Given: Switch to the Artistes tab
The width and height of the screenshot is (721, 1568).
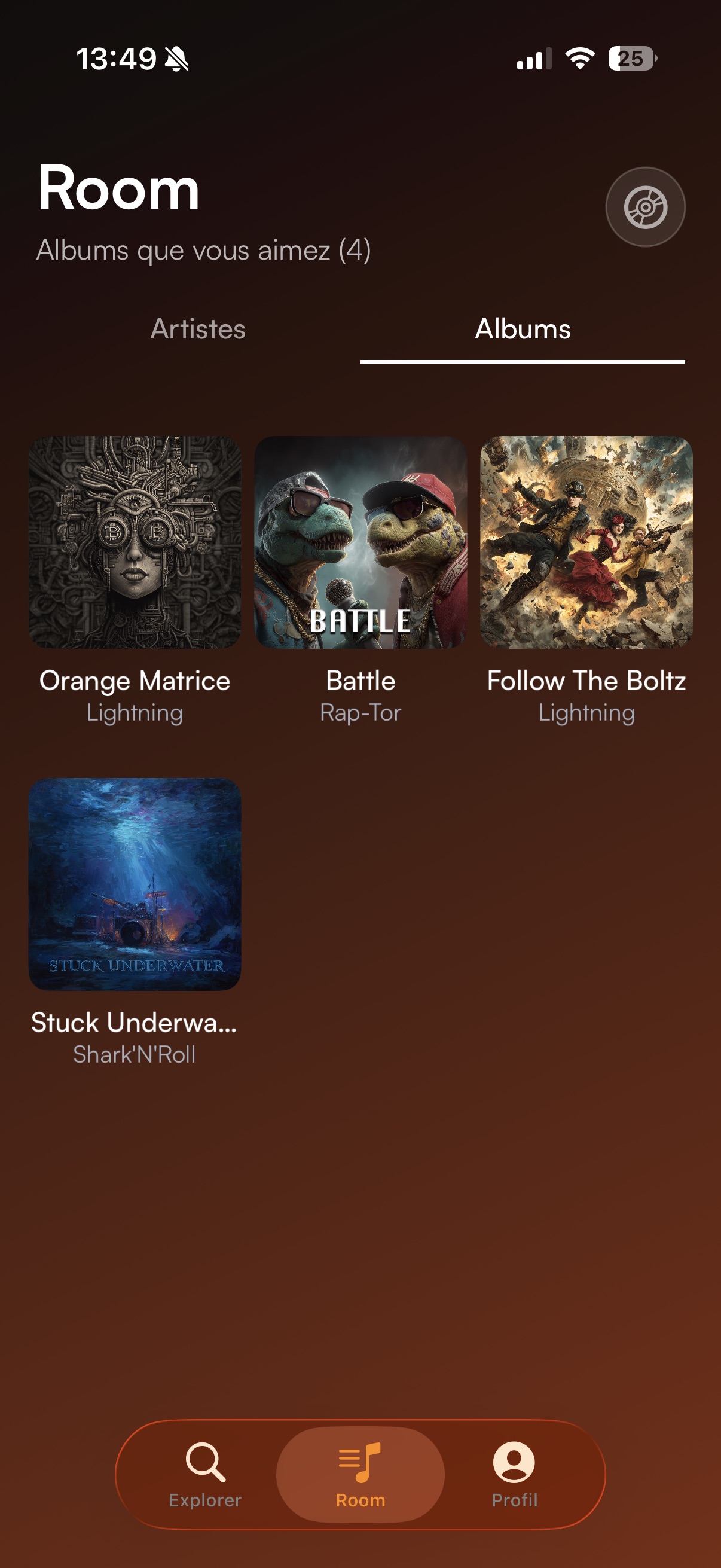Looking at the screenshot, I should tap(198, 330).
